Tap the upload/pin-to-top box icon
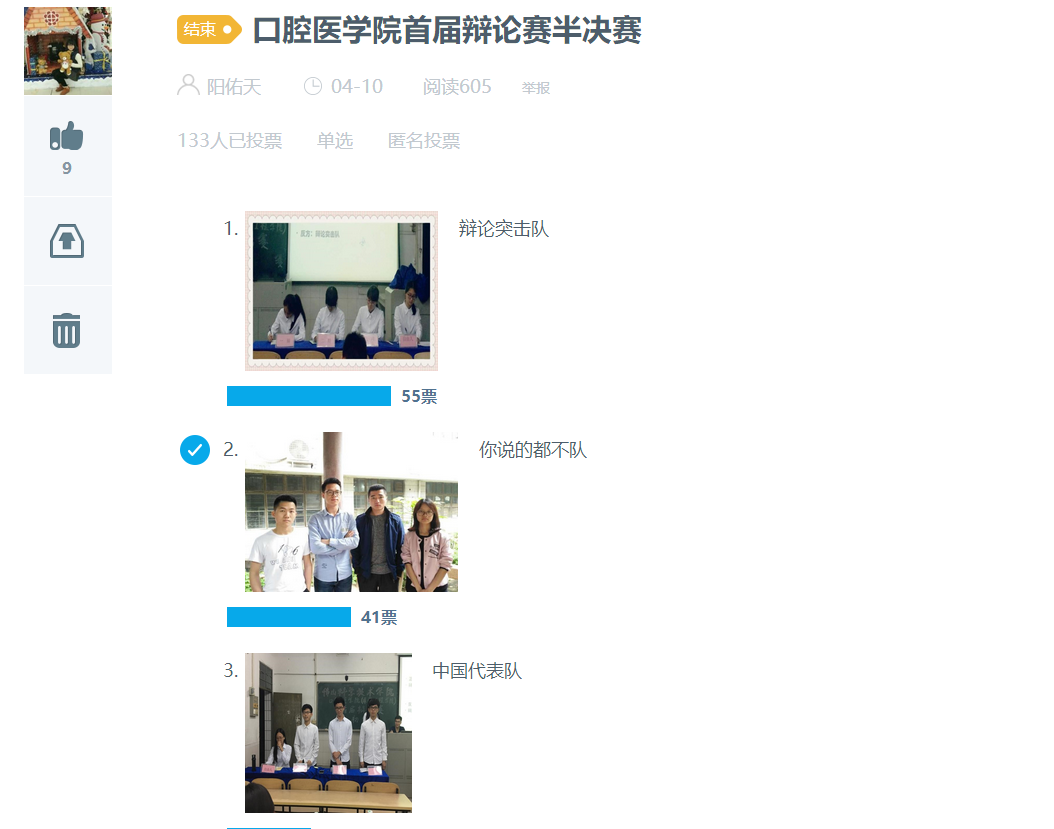Image resolution: width=1054 pixels, height=829 pixels. (x=67, y=241)
